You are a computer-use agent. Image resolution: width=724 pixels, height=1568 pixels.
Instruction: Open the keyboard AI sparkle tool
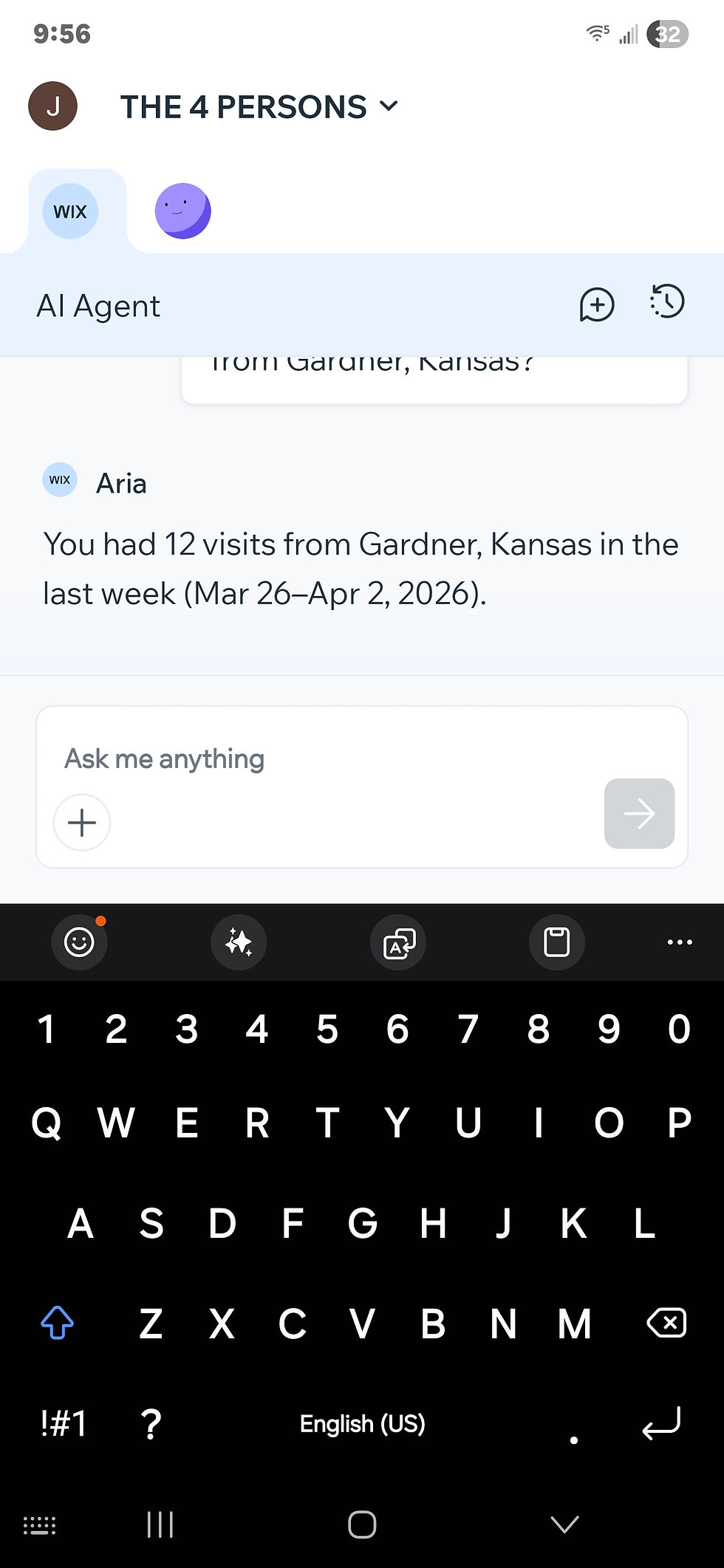239,942
